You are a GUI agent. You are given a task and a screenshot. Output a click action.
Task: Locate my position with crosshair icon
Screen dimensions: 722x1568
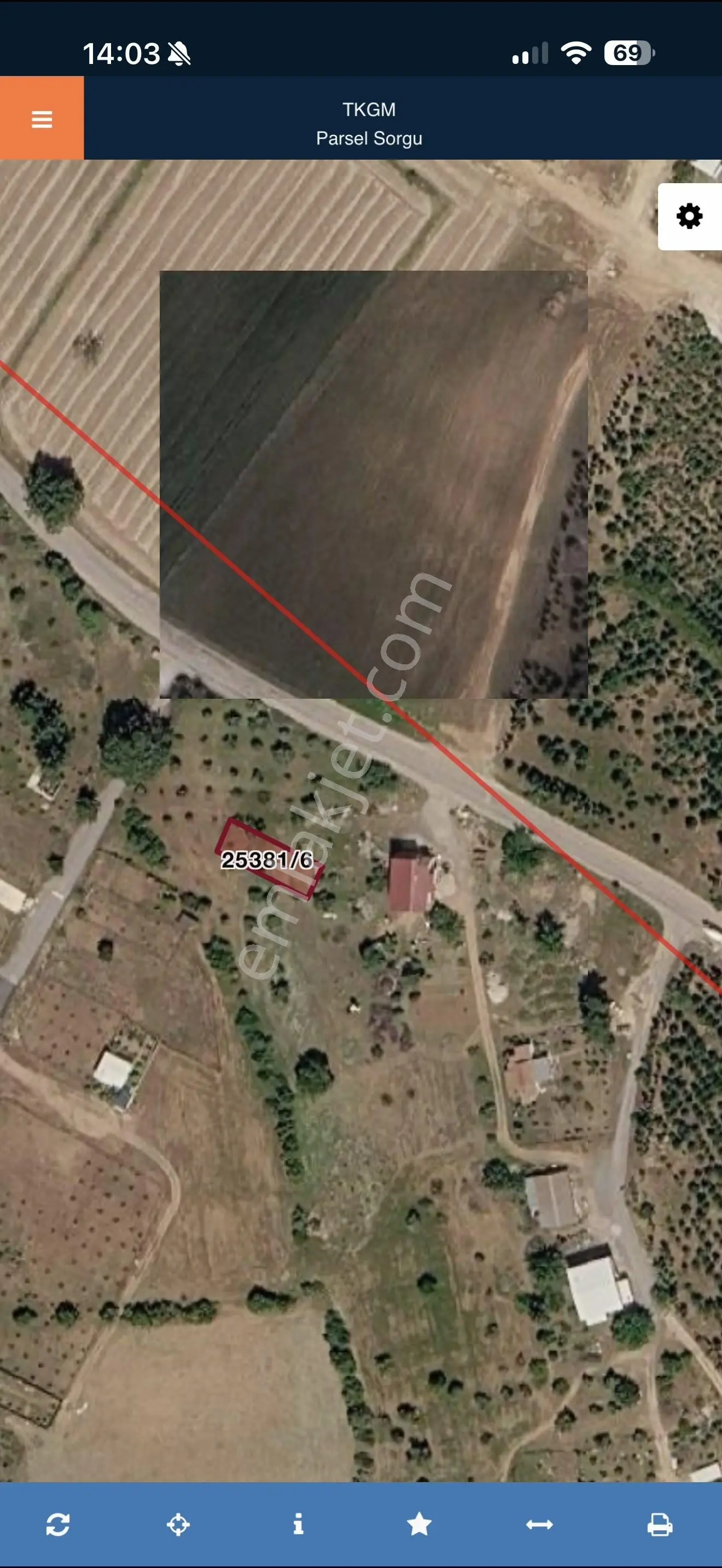[x=178, y=1524]
